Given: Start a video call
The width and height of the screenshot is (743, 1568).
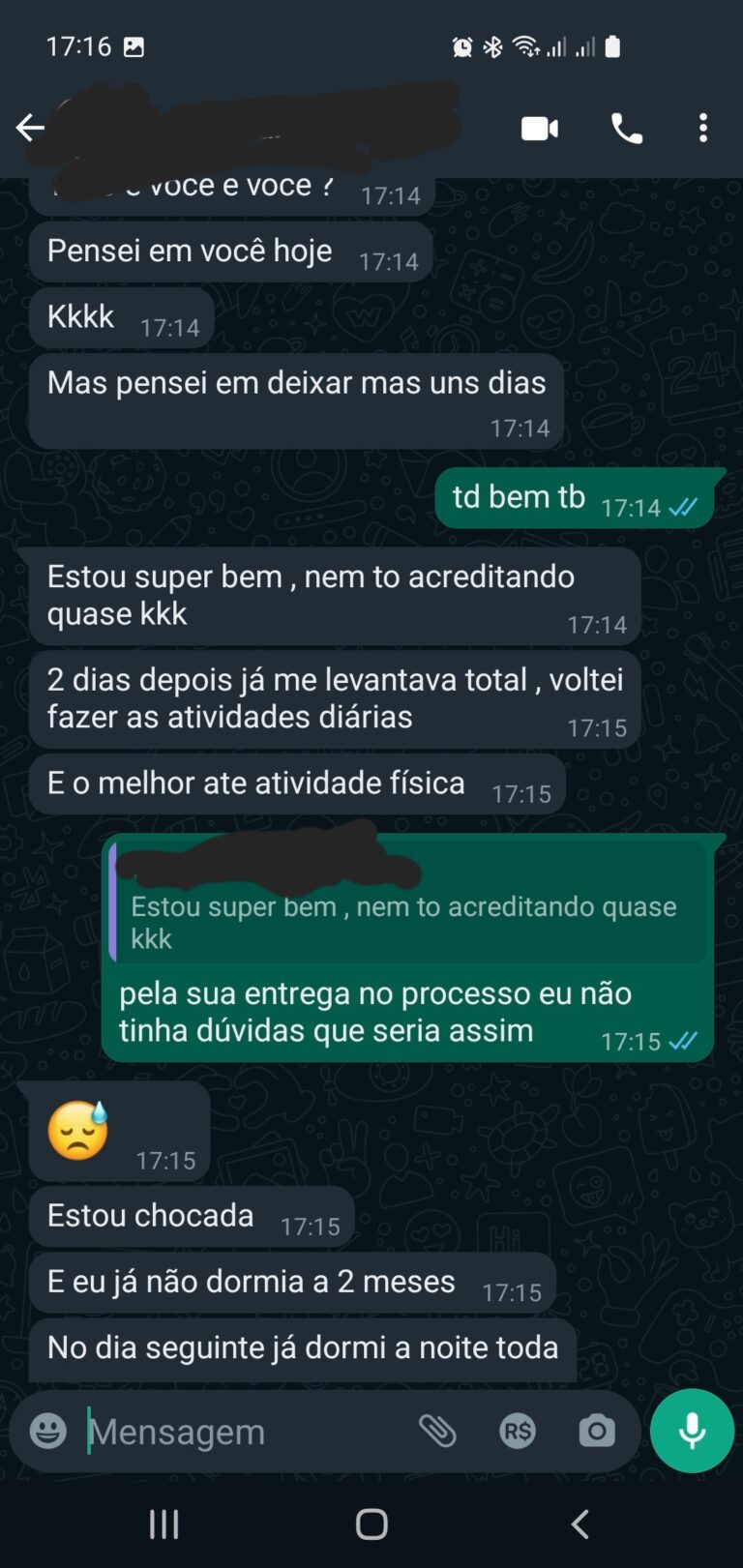Looking at the screenshot, I should point(539,127).
